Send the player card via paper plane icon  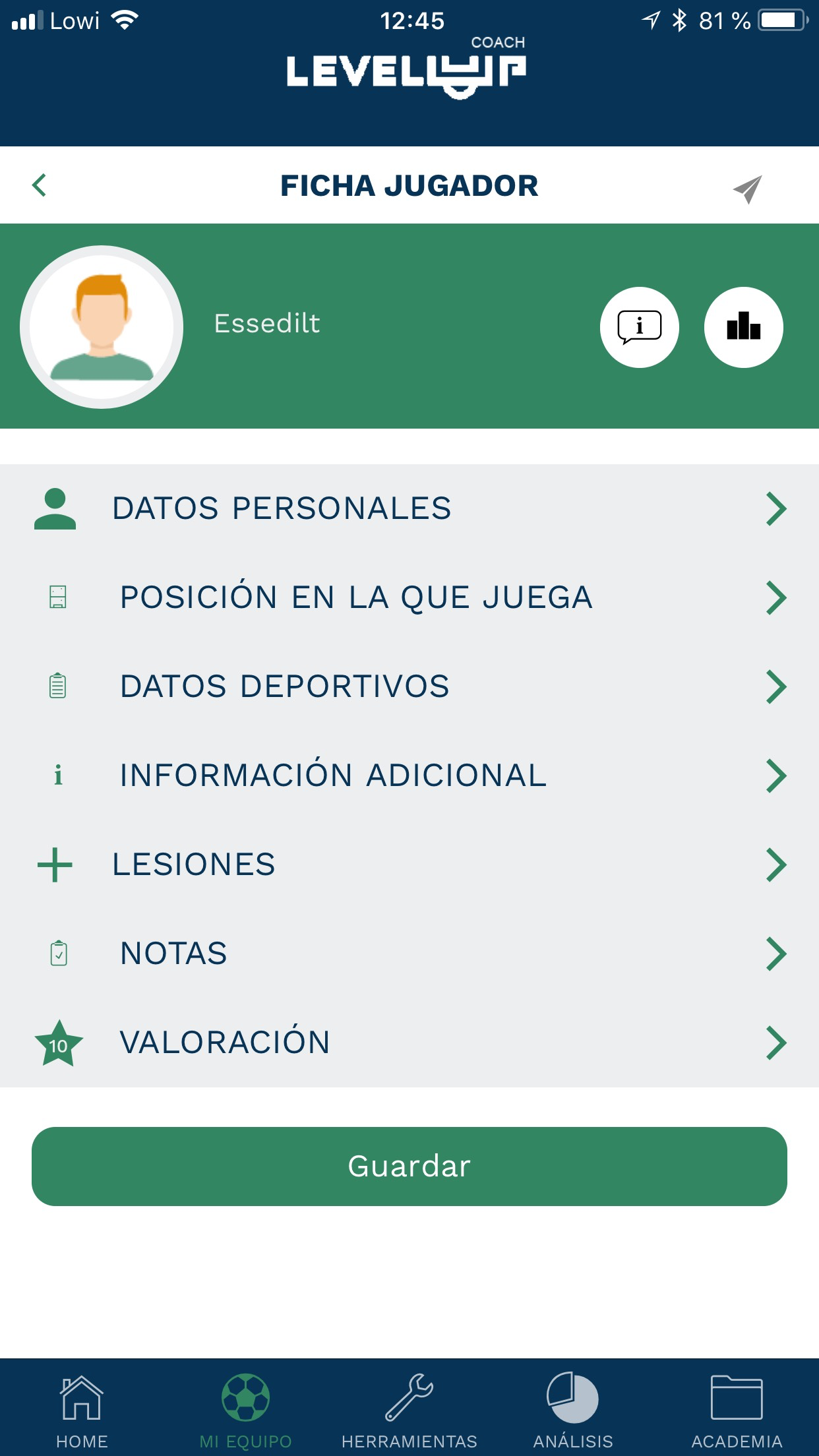747,189
